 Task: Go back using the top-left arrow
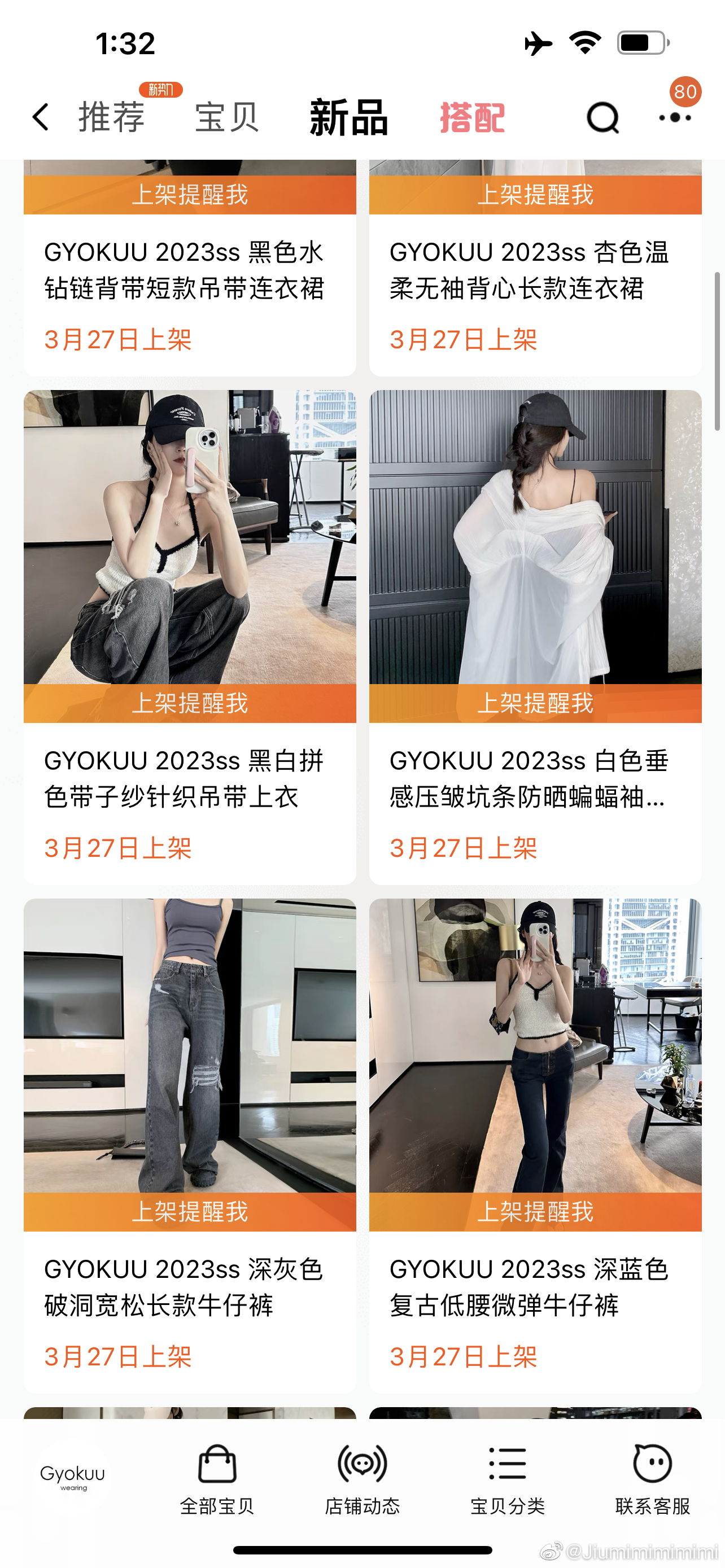coord(41,117)
